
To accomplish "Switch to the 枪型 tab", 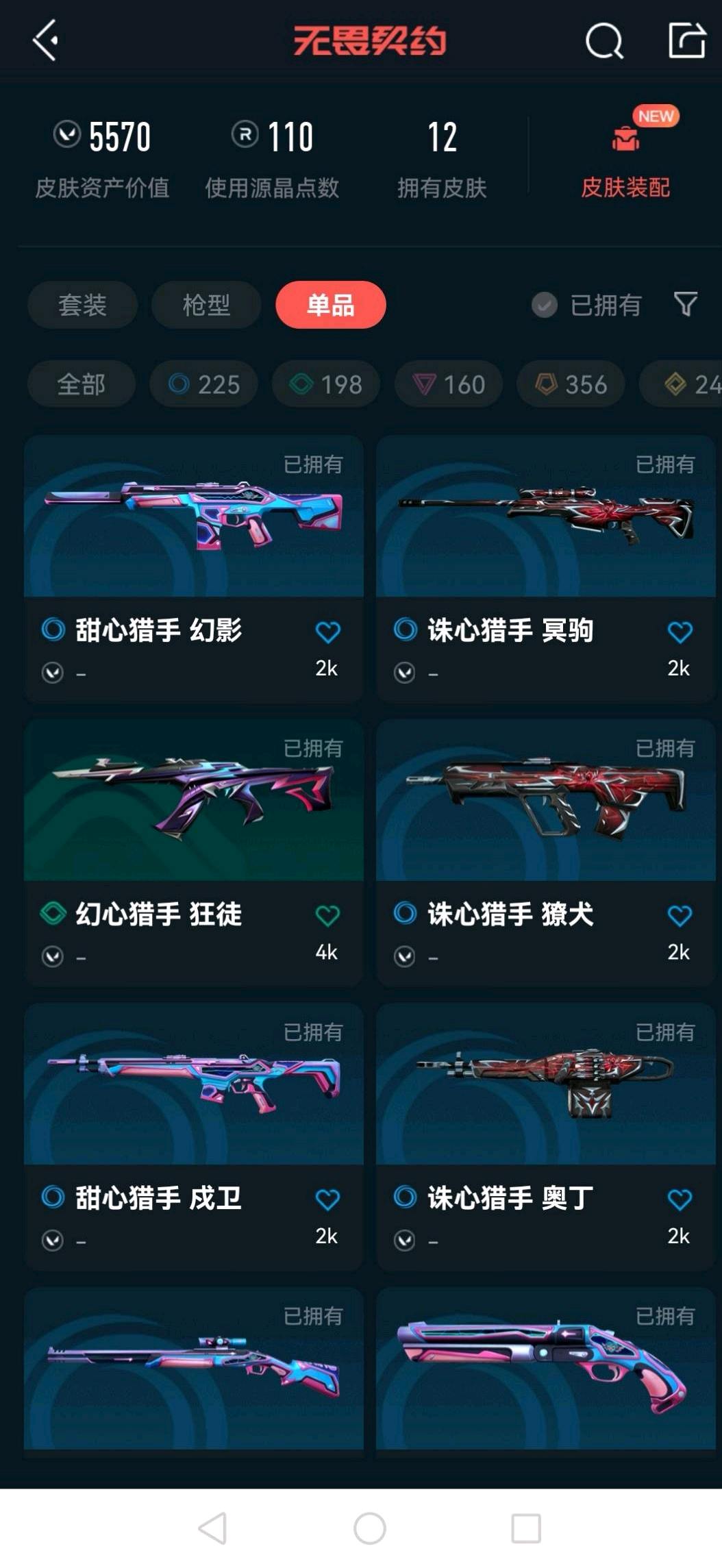I will click(206, 305).
